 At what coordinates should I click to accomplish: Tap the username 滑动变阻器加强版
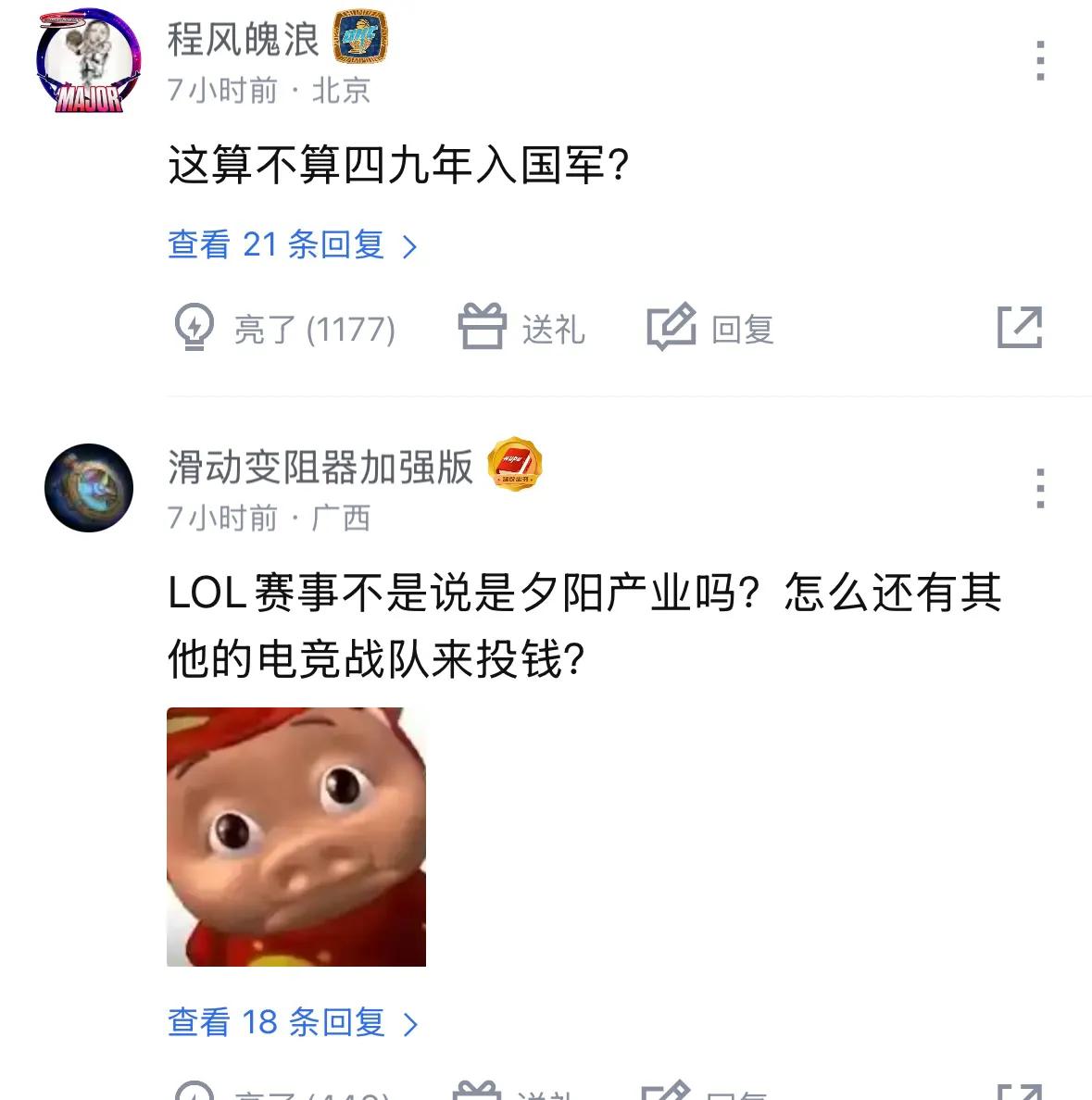click(x=320, y=467)
